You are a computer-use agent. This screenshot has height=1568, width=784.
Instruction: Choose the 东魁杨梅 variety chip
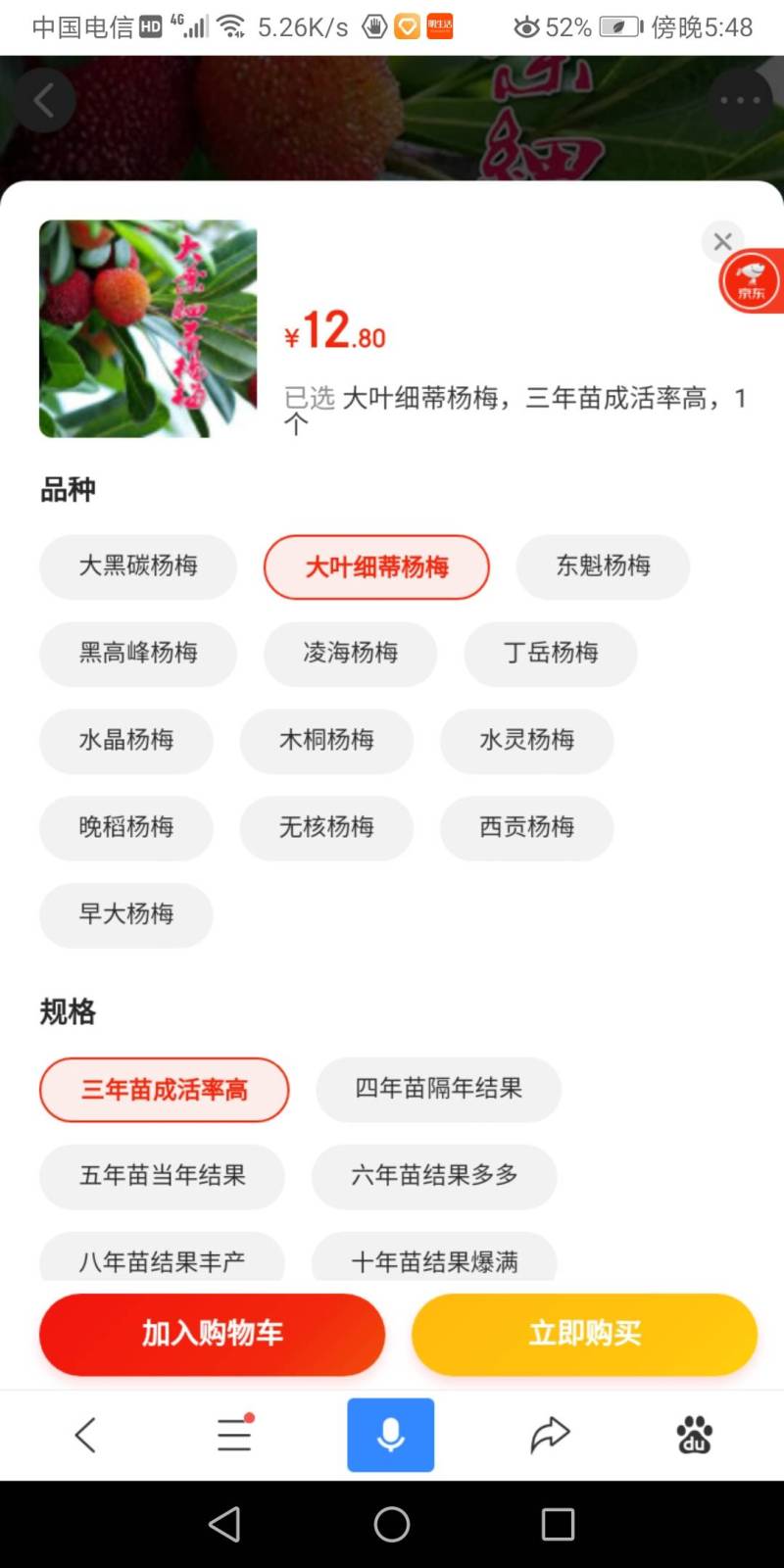603,566
